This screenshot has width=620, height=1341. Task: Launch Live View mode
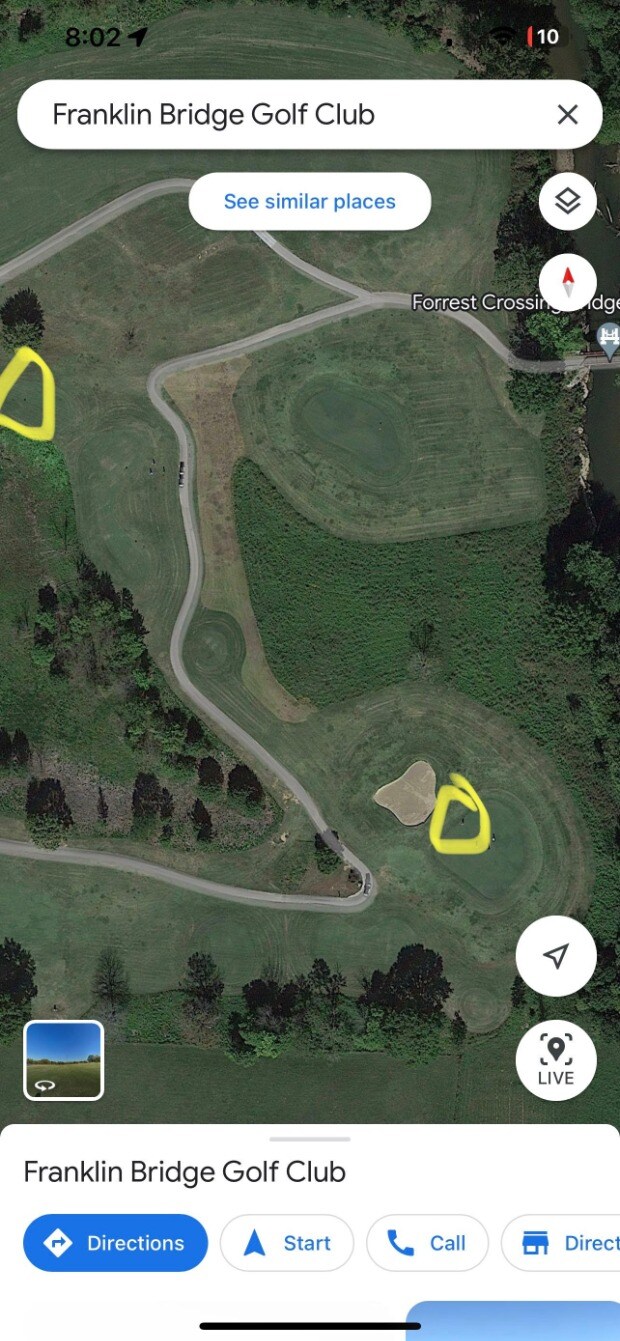pyautogui.click(x=556, y=1060)
